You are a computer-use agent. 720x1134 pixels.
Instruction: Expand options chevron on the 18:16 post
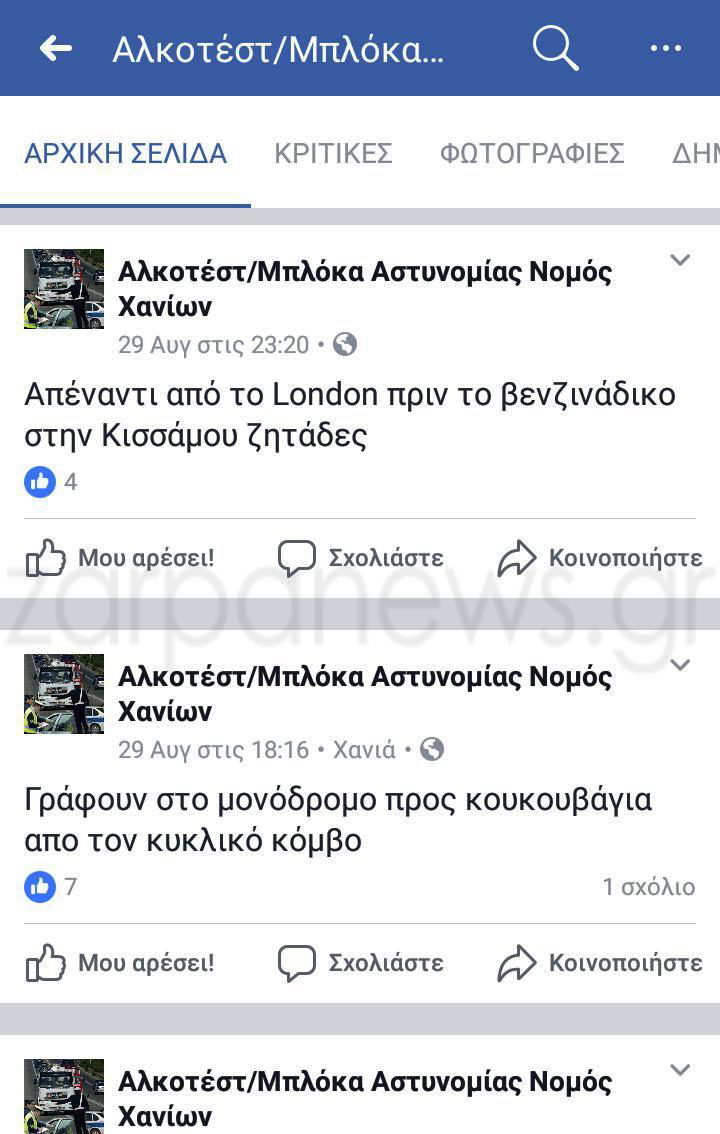(680, 666)
